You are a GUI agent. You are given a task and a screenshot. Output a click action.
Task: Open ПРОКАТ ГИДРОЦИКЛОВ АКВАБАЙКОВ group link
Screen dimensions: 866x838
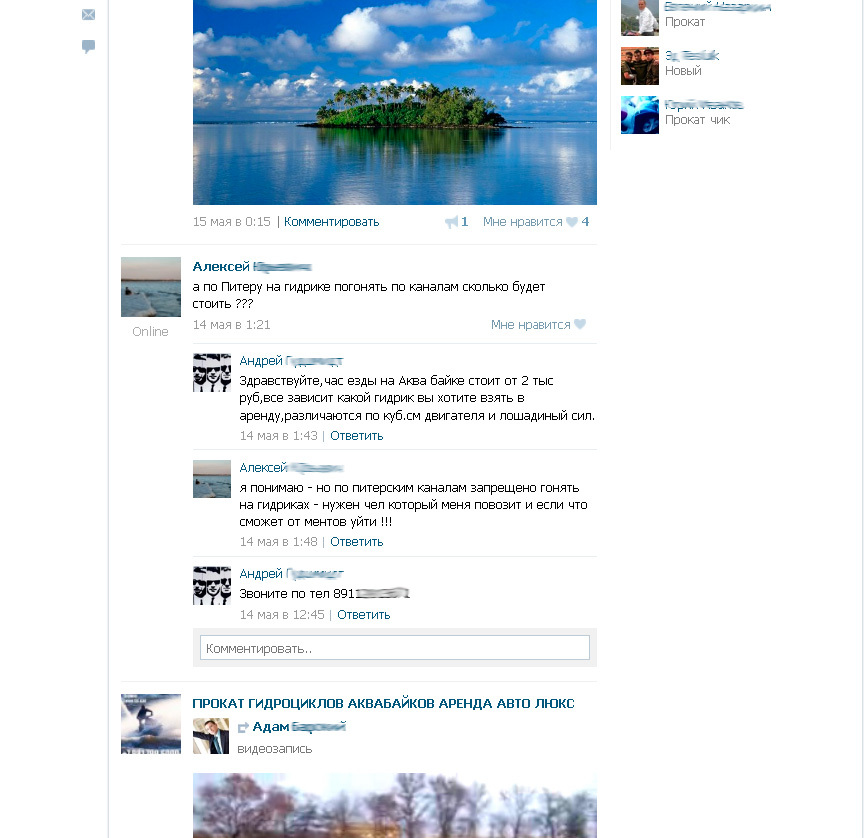click(x=383, y=704)
